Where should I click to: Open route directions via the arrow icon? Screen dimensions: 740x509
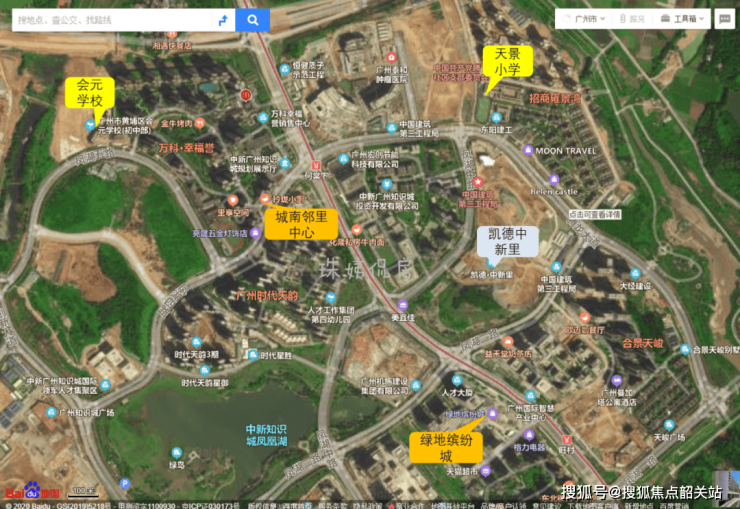[x=222, y=20]
